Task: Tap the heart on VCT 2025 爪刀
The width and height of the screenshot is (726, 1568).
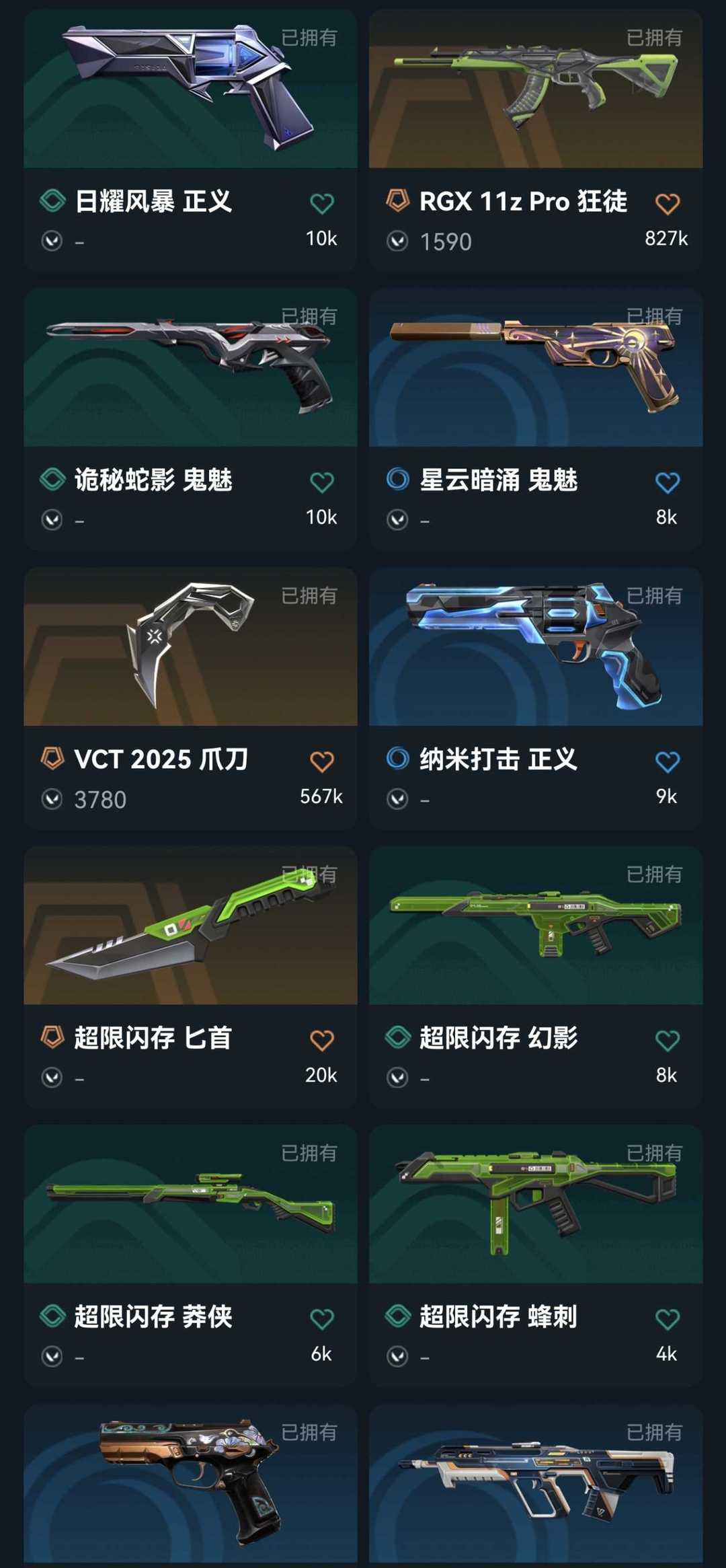Action: click(322, 761)
